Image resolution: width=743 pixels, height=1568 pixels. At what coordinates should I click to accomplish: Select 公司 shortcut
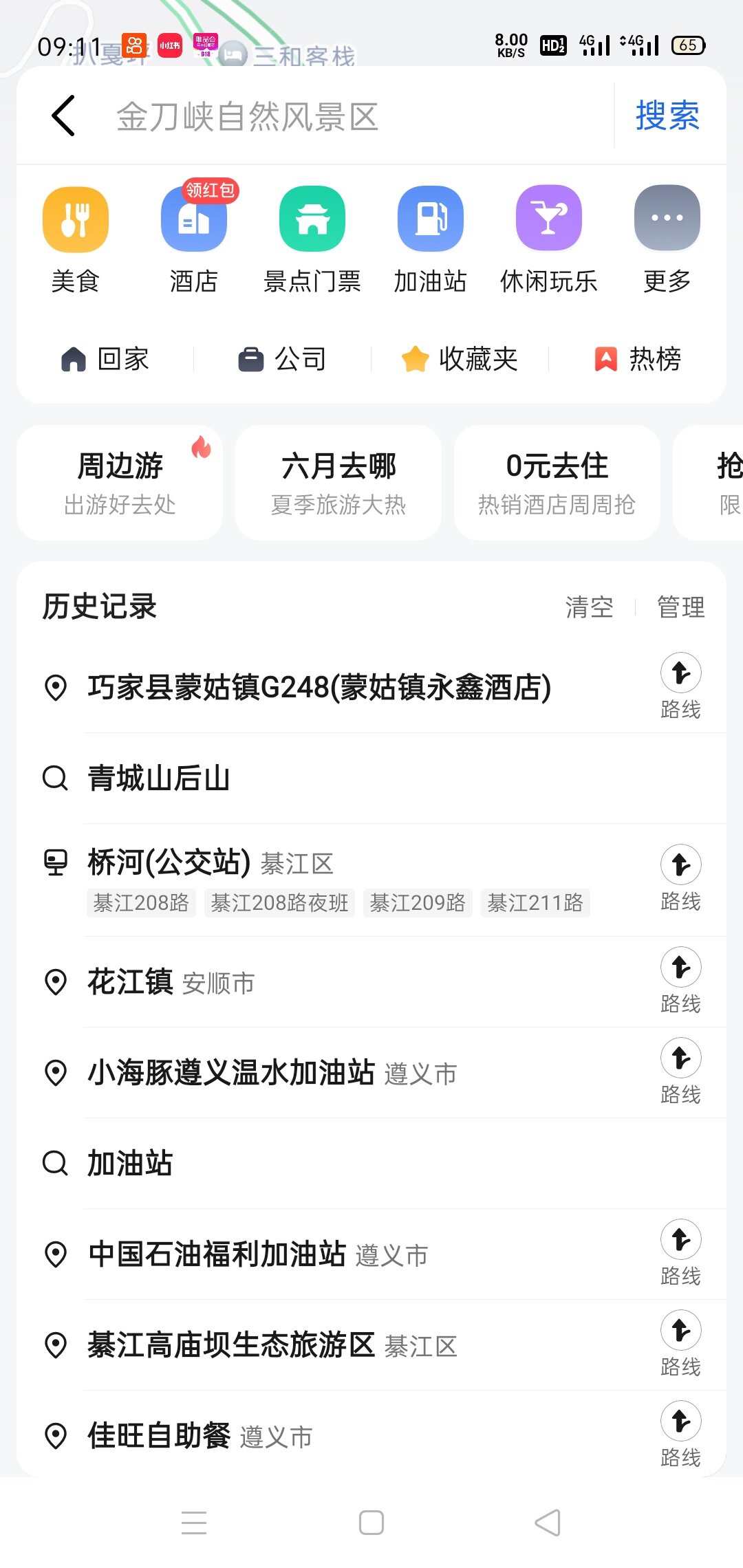pyautogui.click(x=282, y=359)
